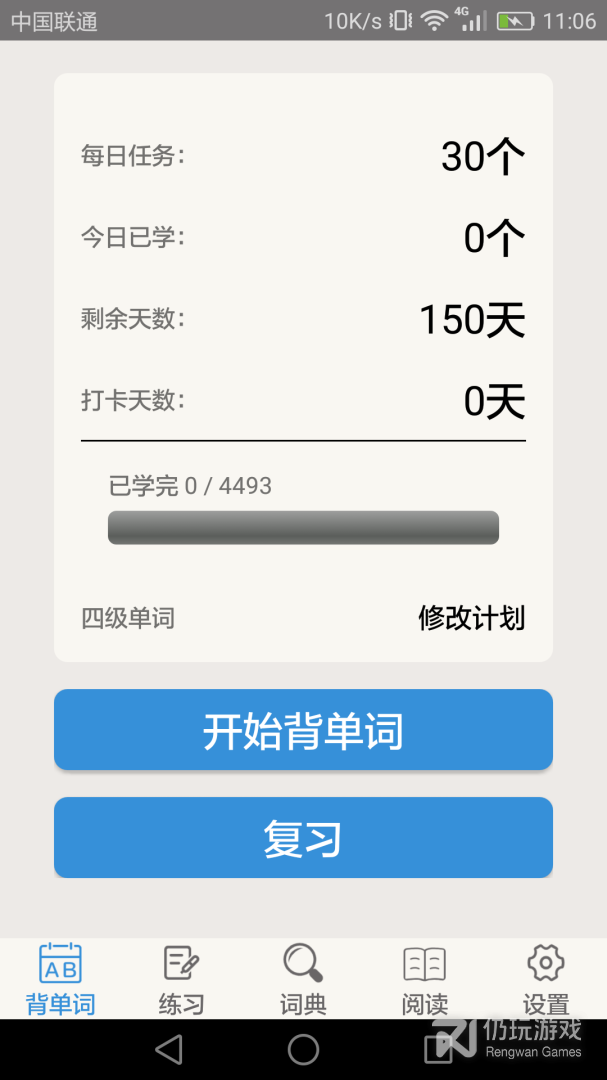Open the 词典 dictionary tab
The height and width of the screenshot is (1080, 607).
click(303, 978)
